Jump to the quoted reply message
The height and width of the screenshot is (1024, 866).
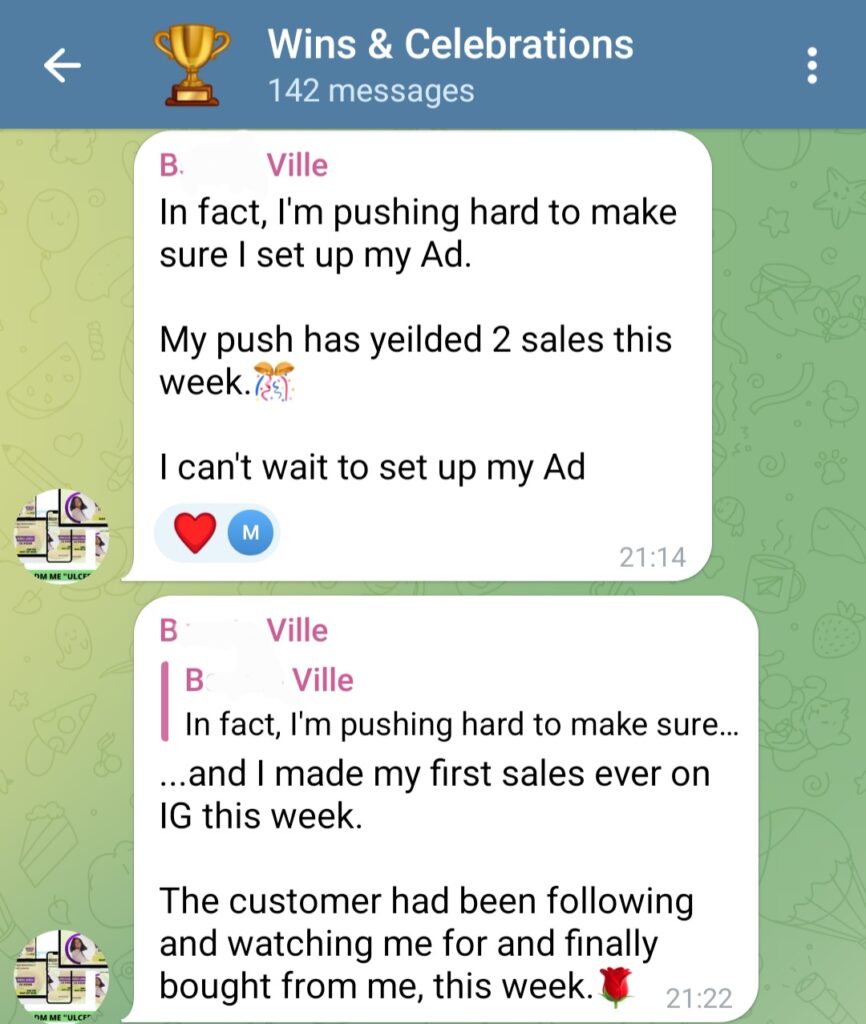pos(450,702)
